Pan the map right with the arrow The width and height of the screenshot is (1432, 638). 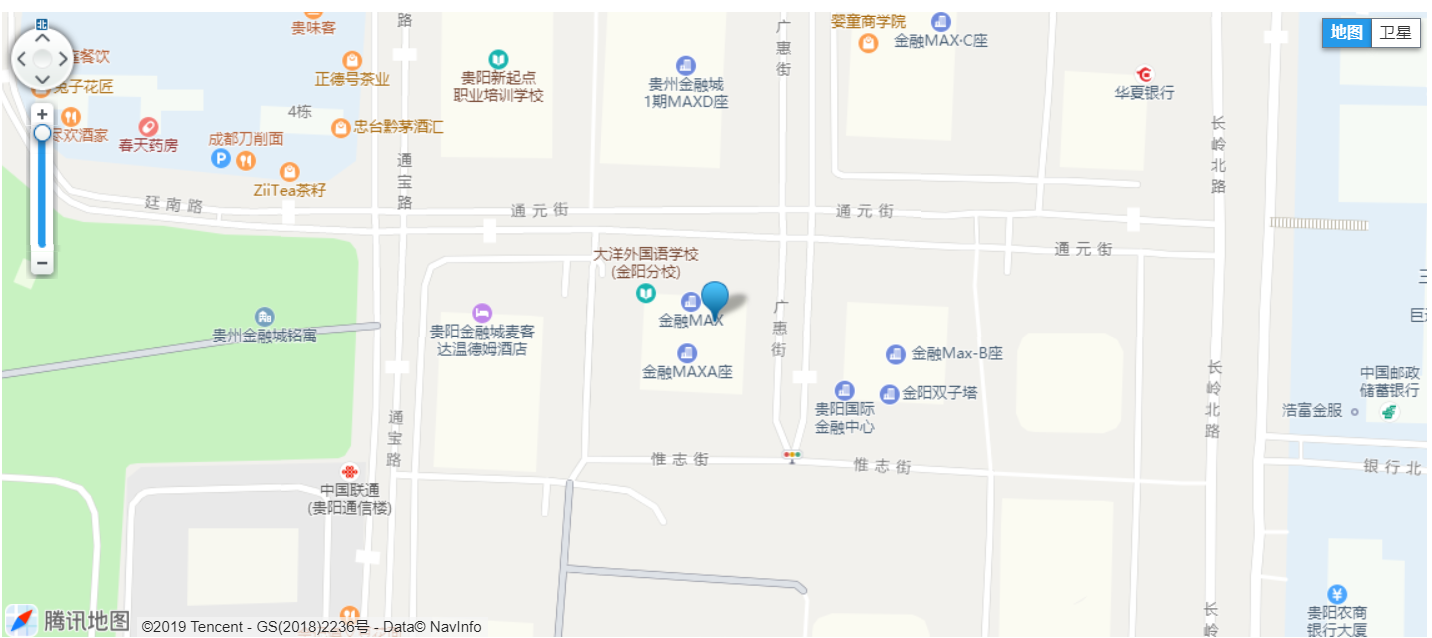[x=62, y=59]
